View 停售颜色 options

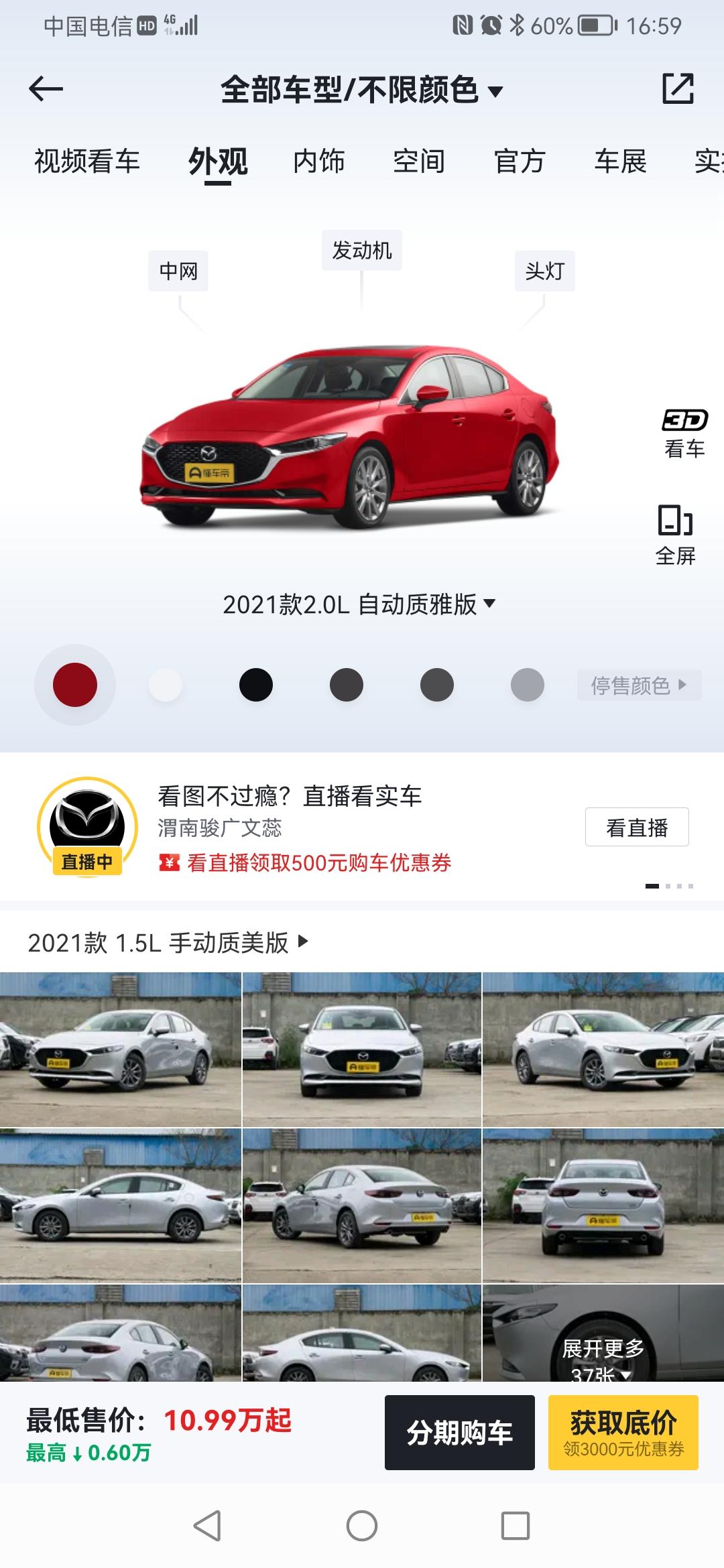tap(639, 685)
